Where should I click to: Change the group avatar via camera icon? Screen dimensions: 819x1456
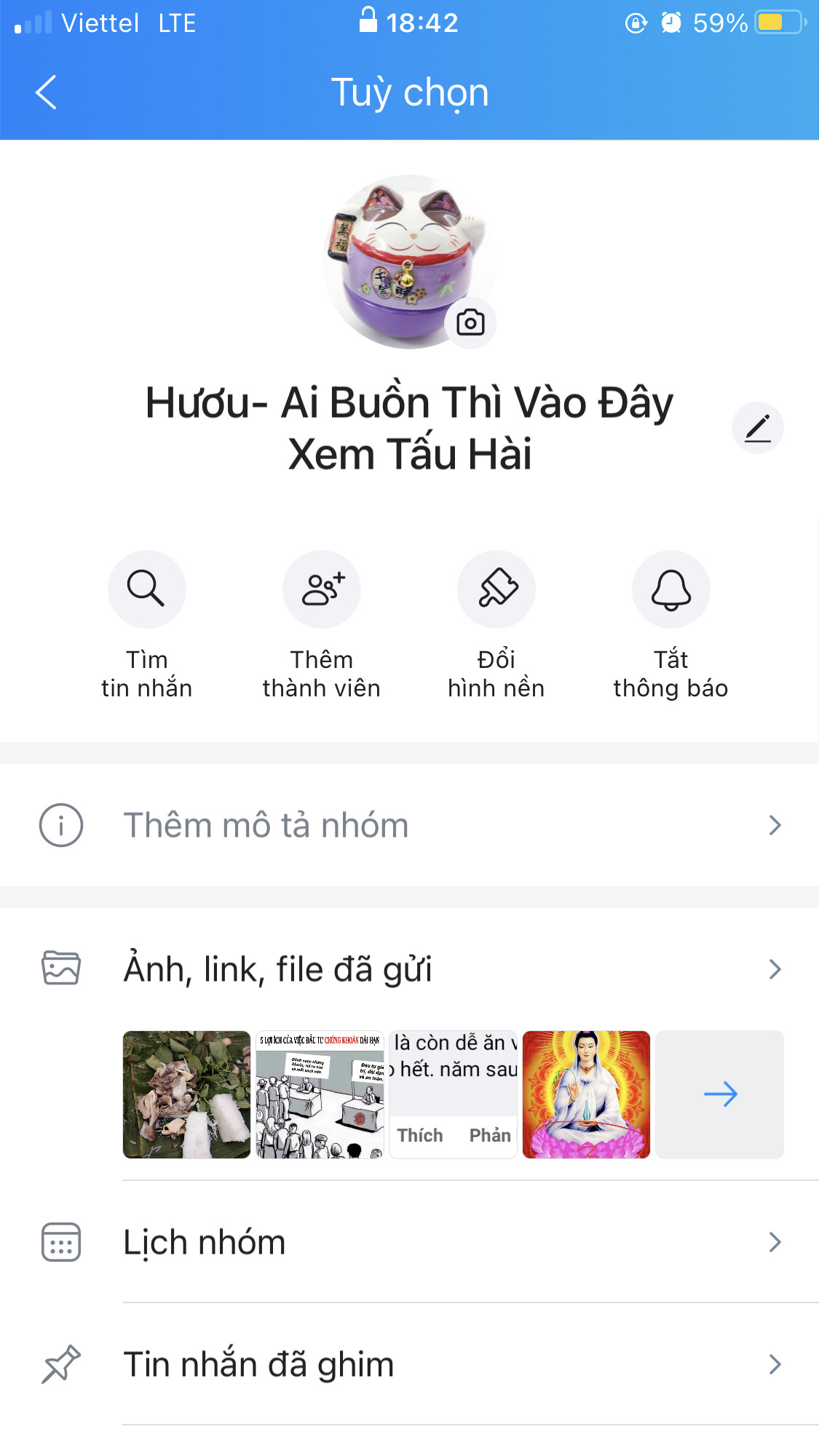point(470,322)
